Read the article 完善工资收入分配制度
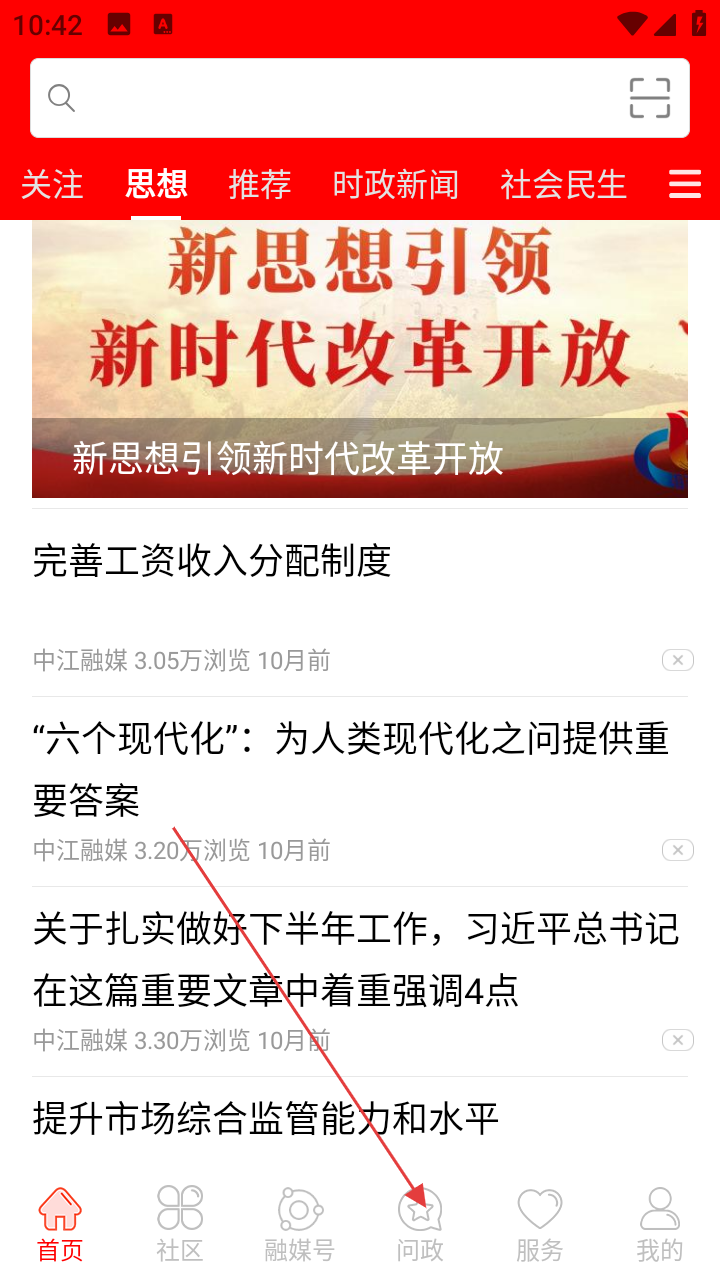 click(x=212, y=561)
